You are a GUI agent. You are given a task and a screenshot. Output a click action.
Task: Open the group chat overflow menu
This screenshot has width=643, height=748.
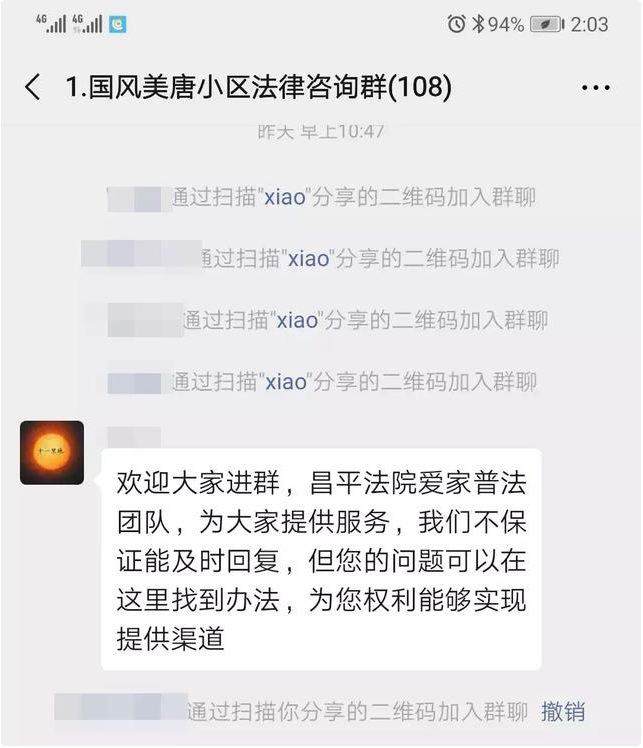(595, 88)
